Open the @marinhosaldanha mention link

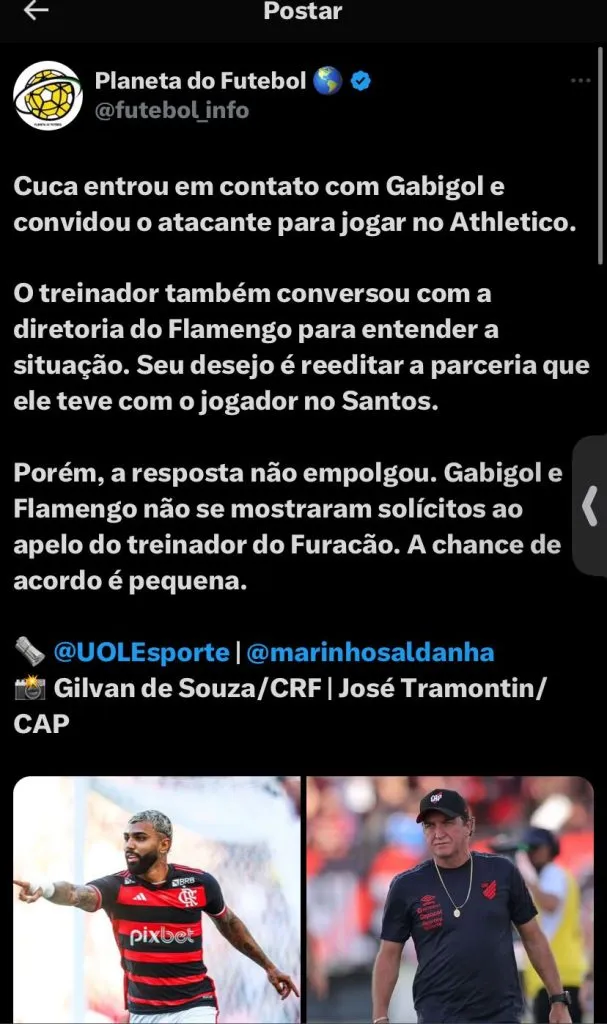coord(370,653)
